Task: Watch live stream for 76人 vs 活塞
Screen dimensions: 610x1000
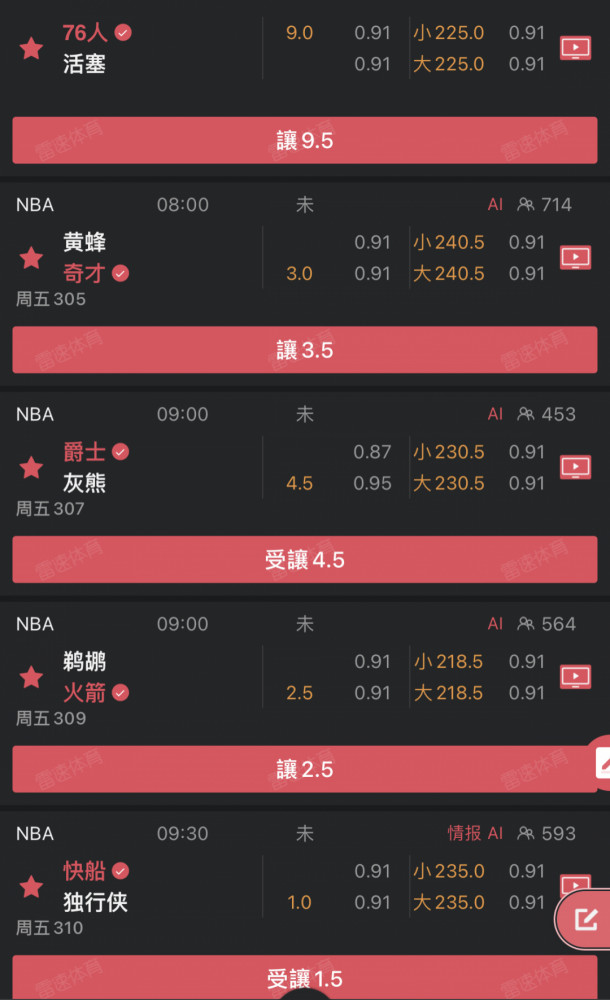Action: 576,48
